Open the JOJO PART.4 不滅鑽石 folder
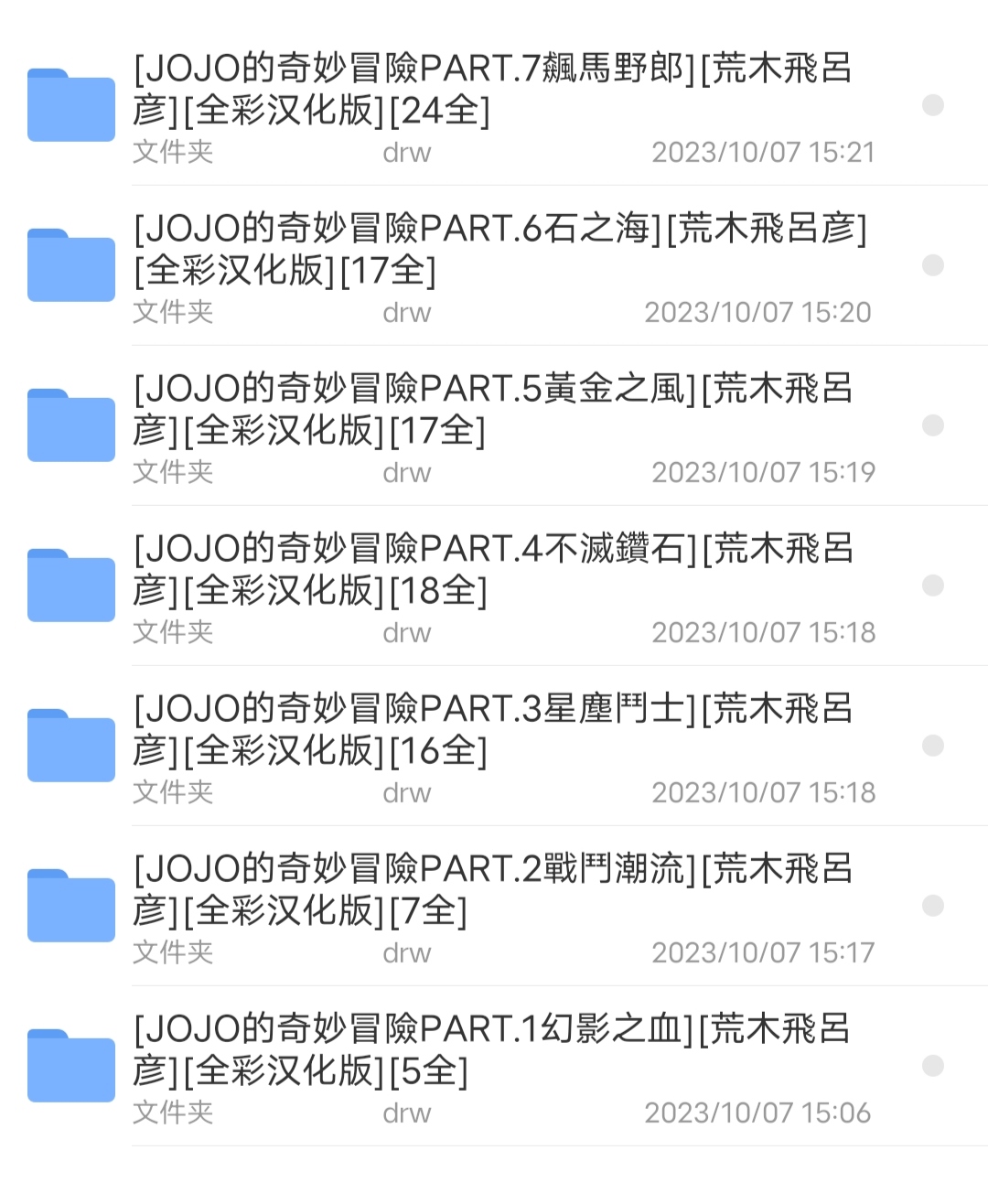The image size is (988, 1204). (x=494, y=569)
